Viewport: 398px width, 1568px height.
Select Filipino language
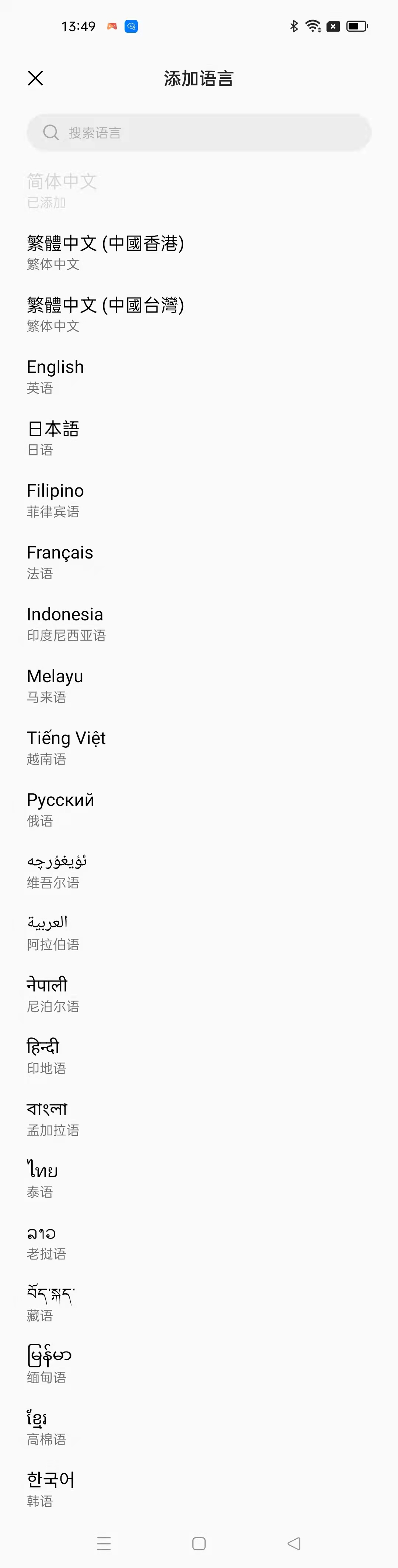(56, 500)
